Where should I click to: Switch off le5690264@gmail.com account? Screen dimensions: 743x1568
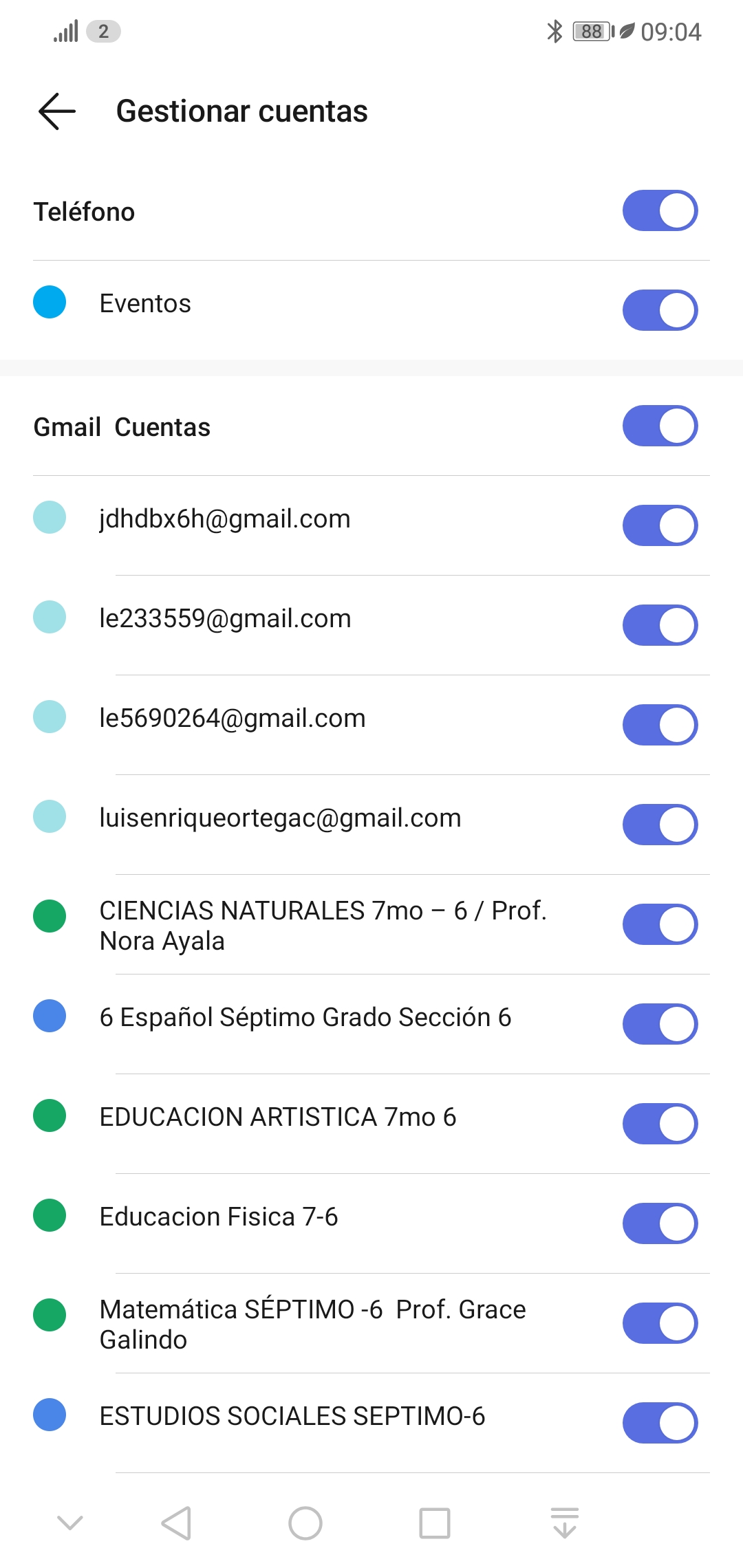click(660, 725)
